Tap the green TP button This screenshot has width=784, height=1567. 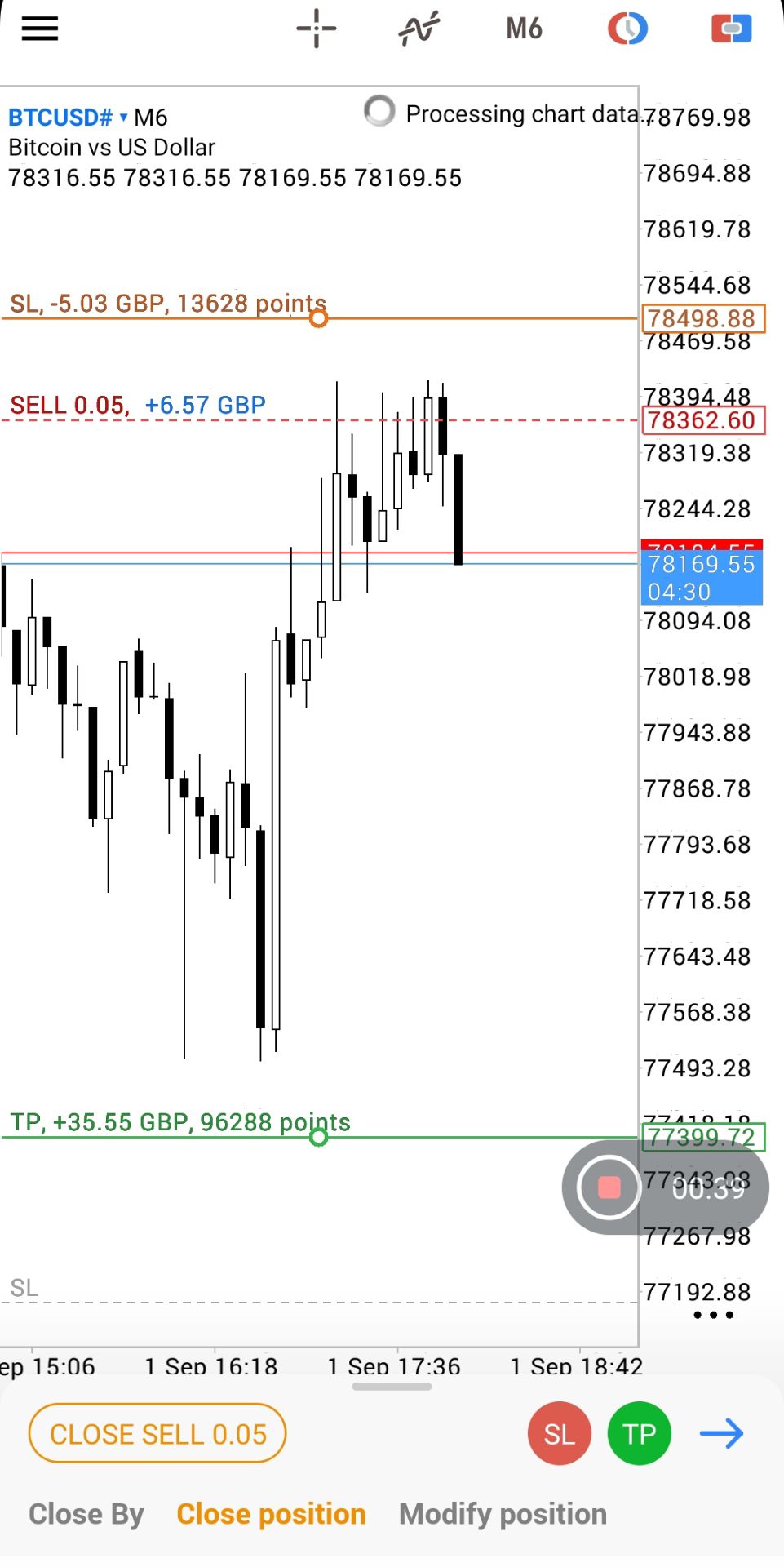(640, 1434)
